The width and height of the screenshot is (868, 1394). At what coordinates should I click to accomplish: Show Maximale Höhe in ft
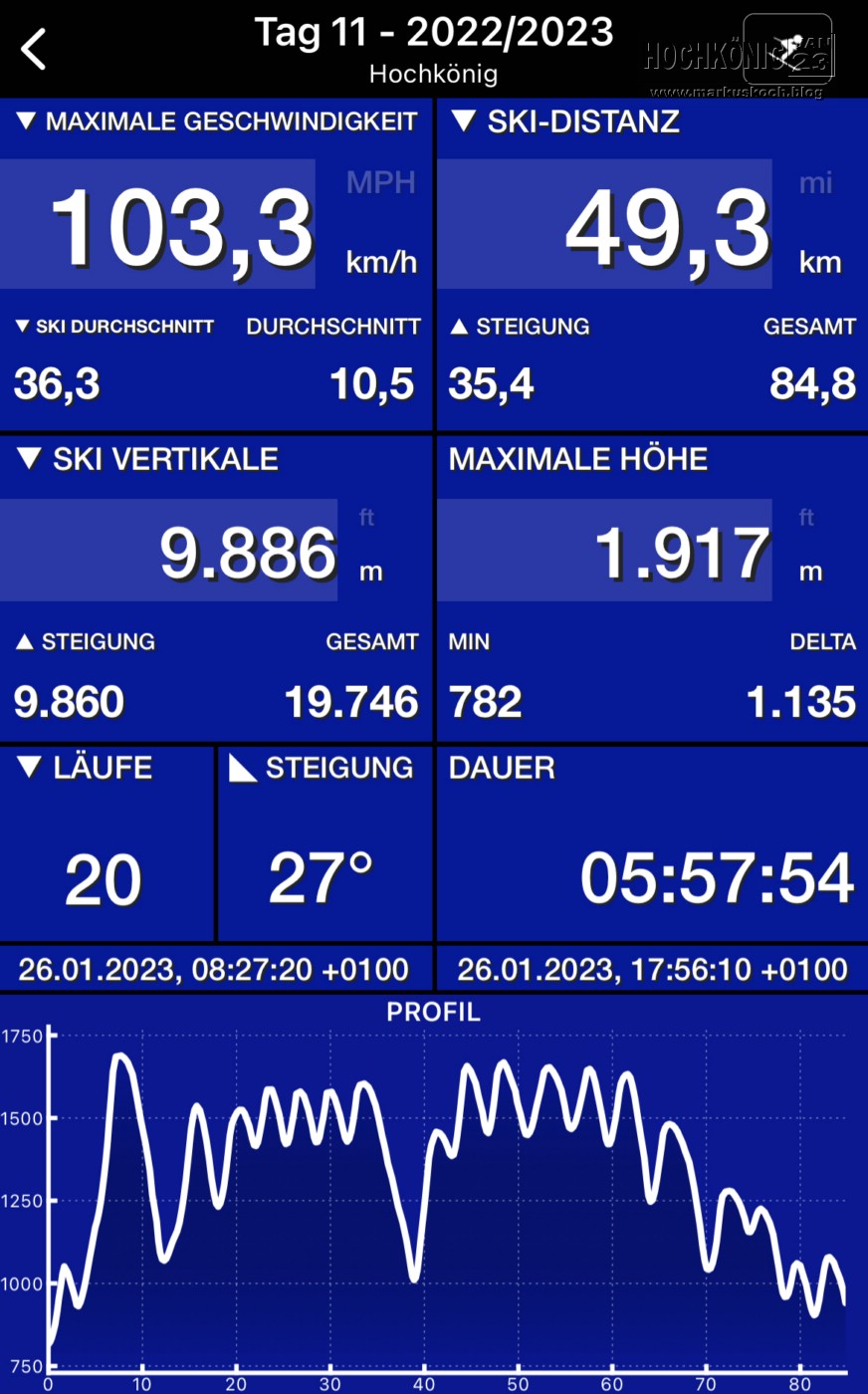click(806, 518)
